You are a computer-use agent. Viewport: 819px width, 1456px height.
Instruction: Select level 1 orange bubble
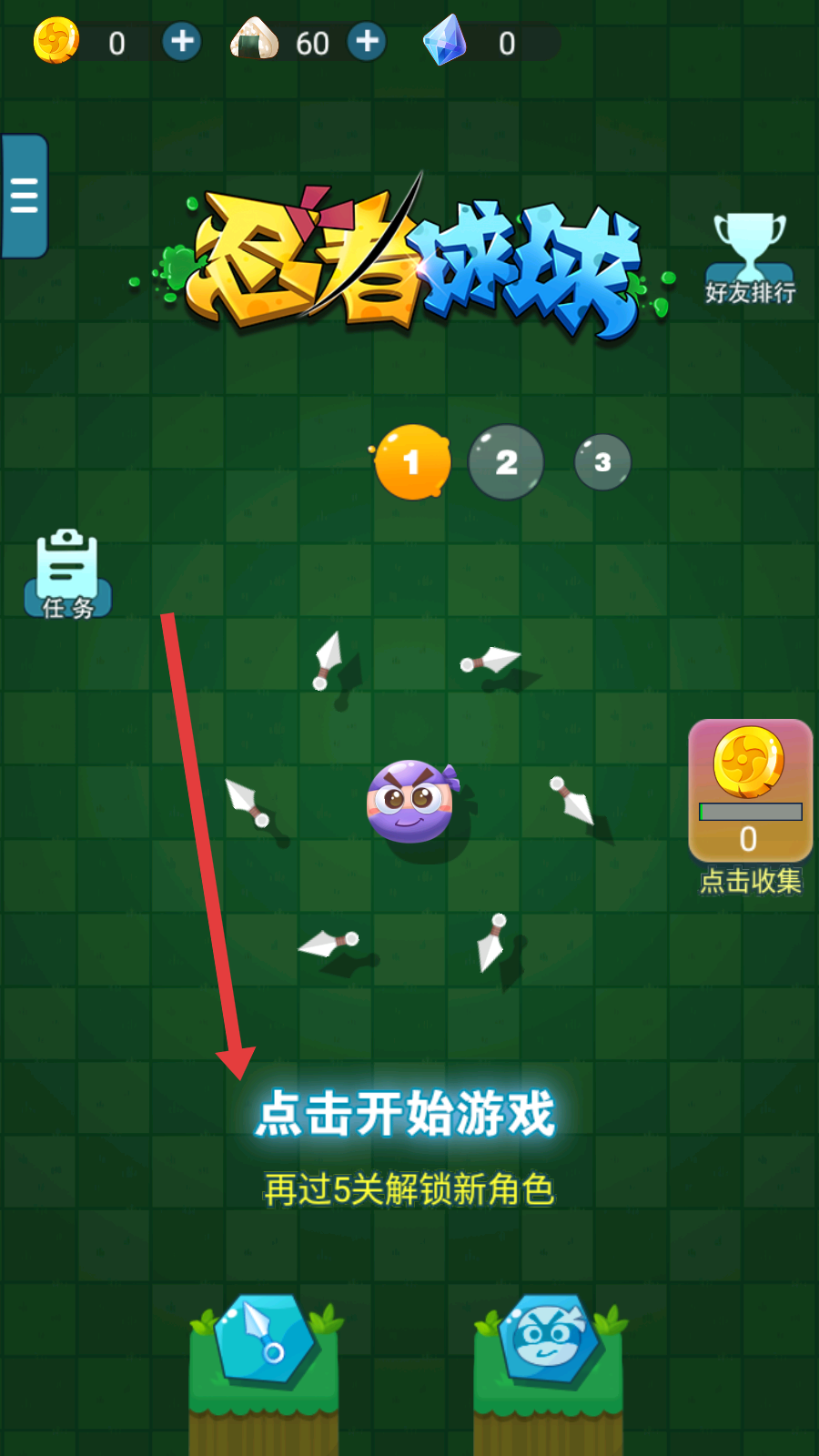point(412,462)
